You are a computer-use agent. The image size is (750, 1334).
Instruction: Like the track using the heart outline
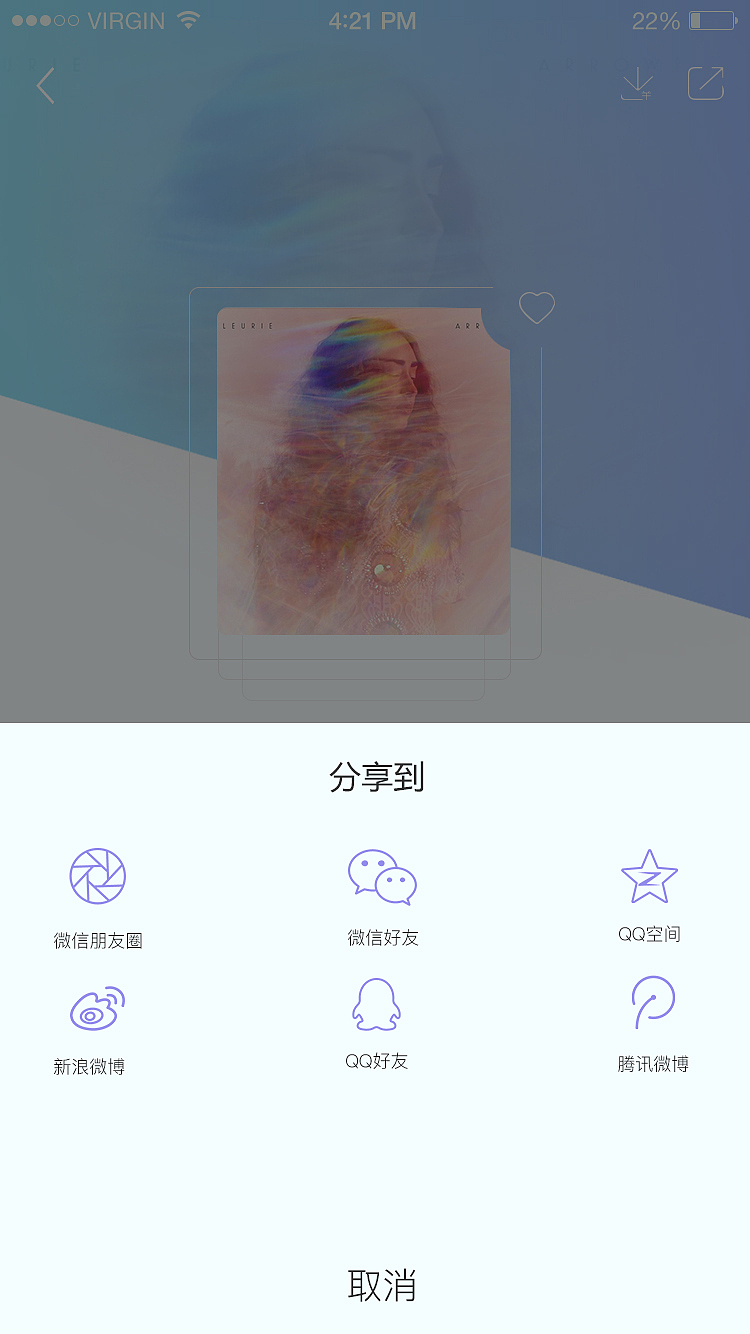[x=536, y=309]
